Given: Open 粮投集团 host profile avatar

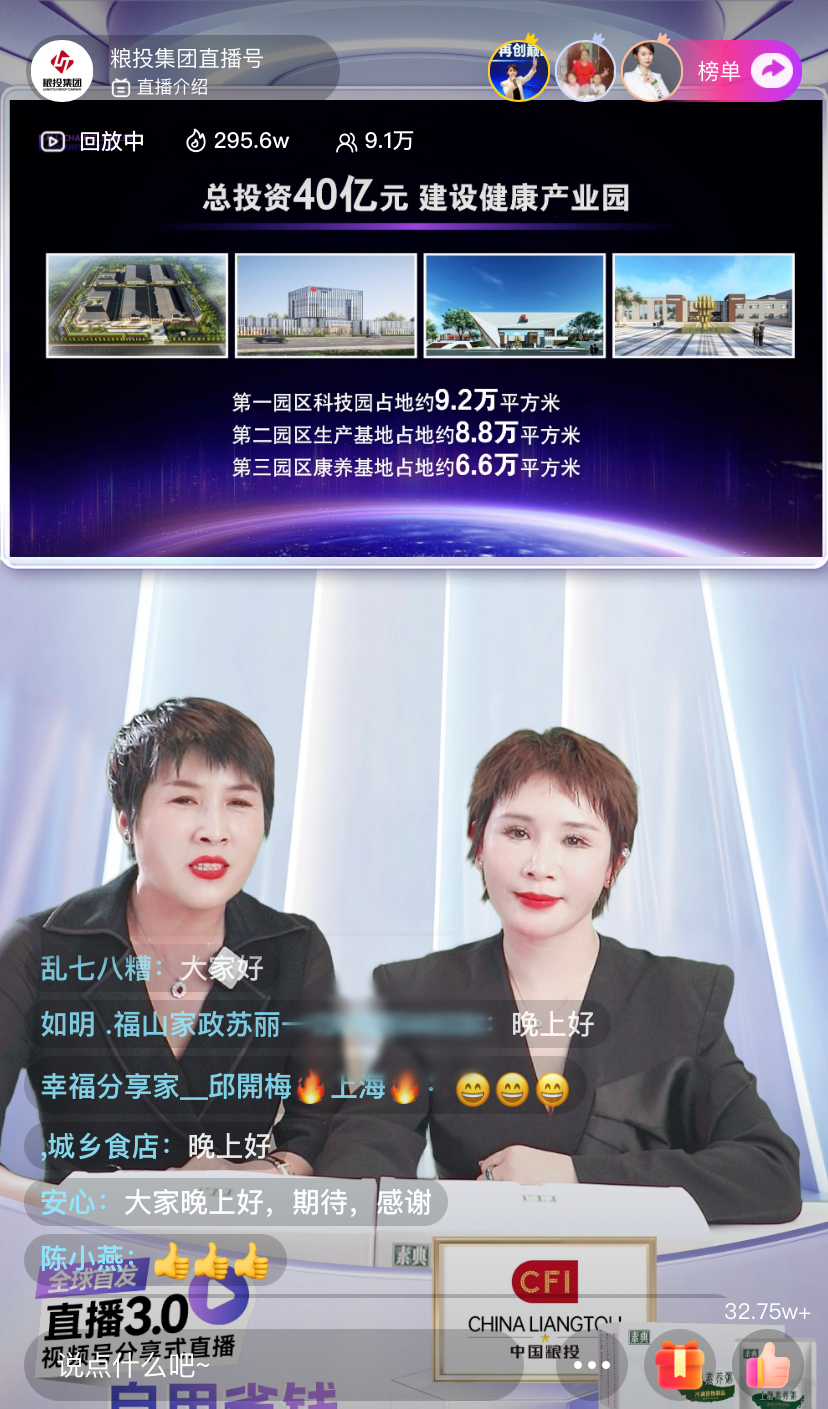Looking at the screenshot, I should pyautogui.click(x=62, y=70).
